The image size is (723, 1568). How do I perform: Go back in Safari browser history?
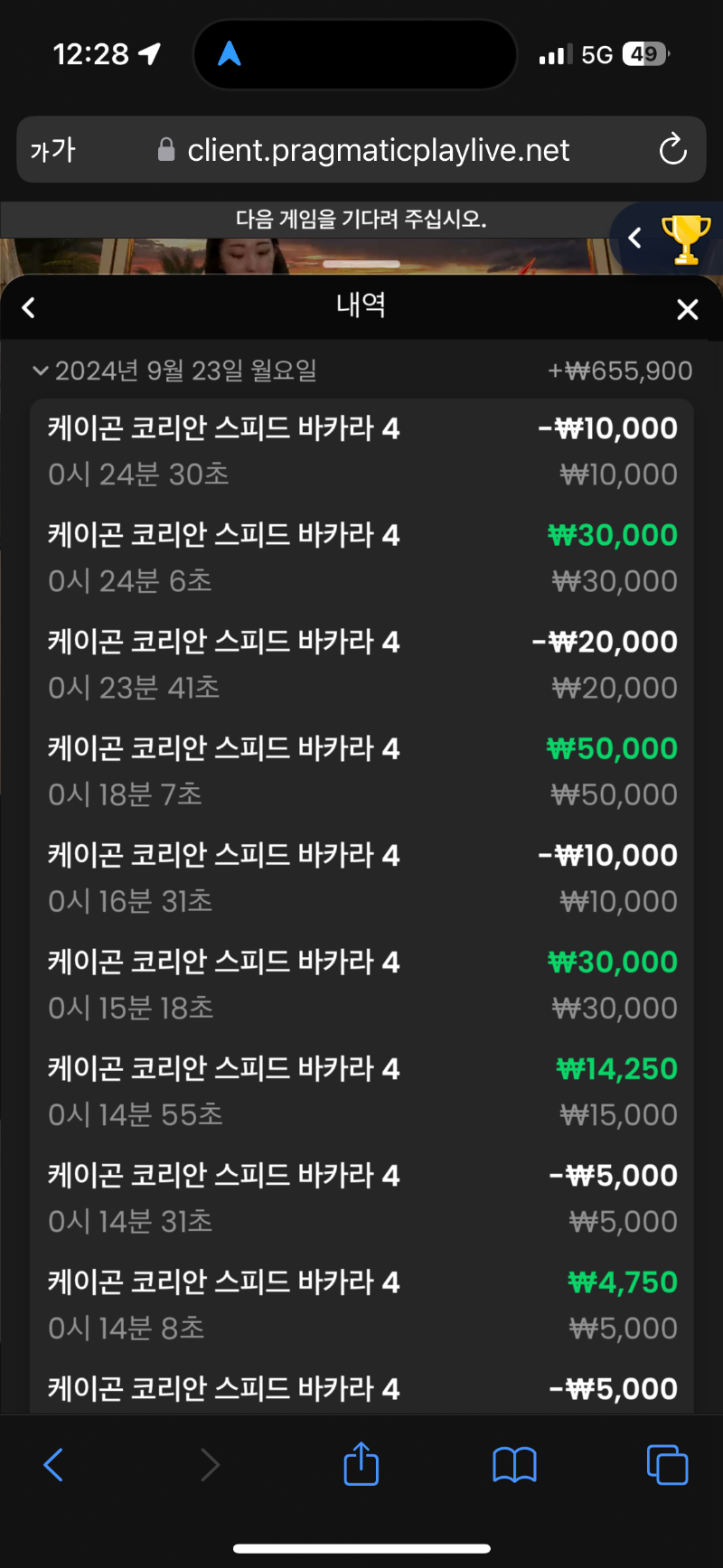pos(53,1465)
